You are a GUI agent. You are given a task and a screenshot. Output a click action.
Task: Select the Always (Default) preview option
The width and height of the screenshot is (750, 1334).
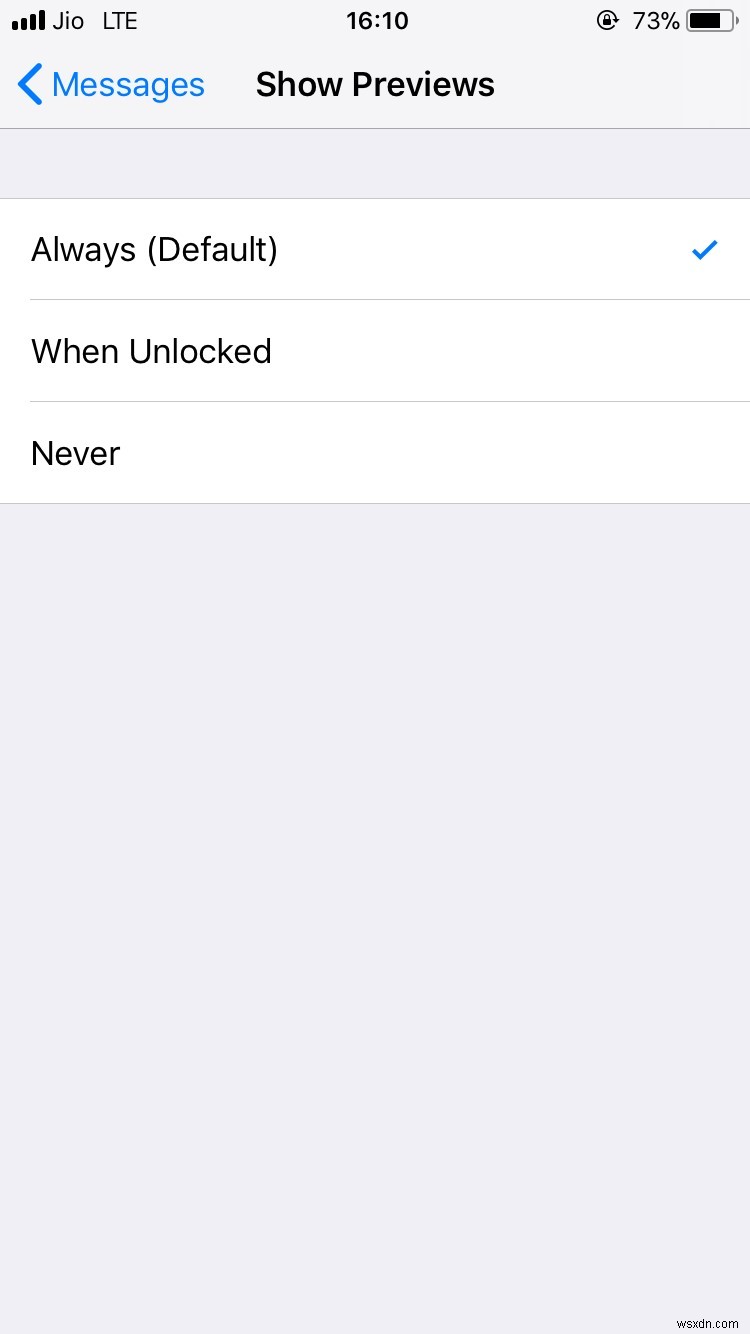(375, 250)
